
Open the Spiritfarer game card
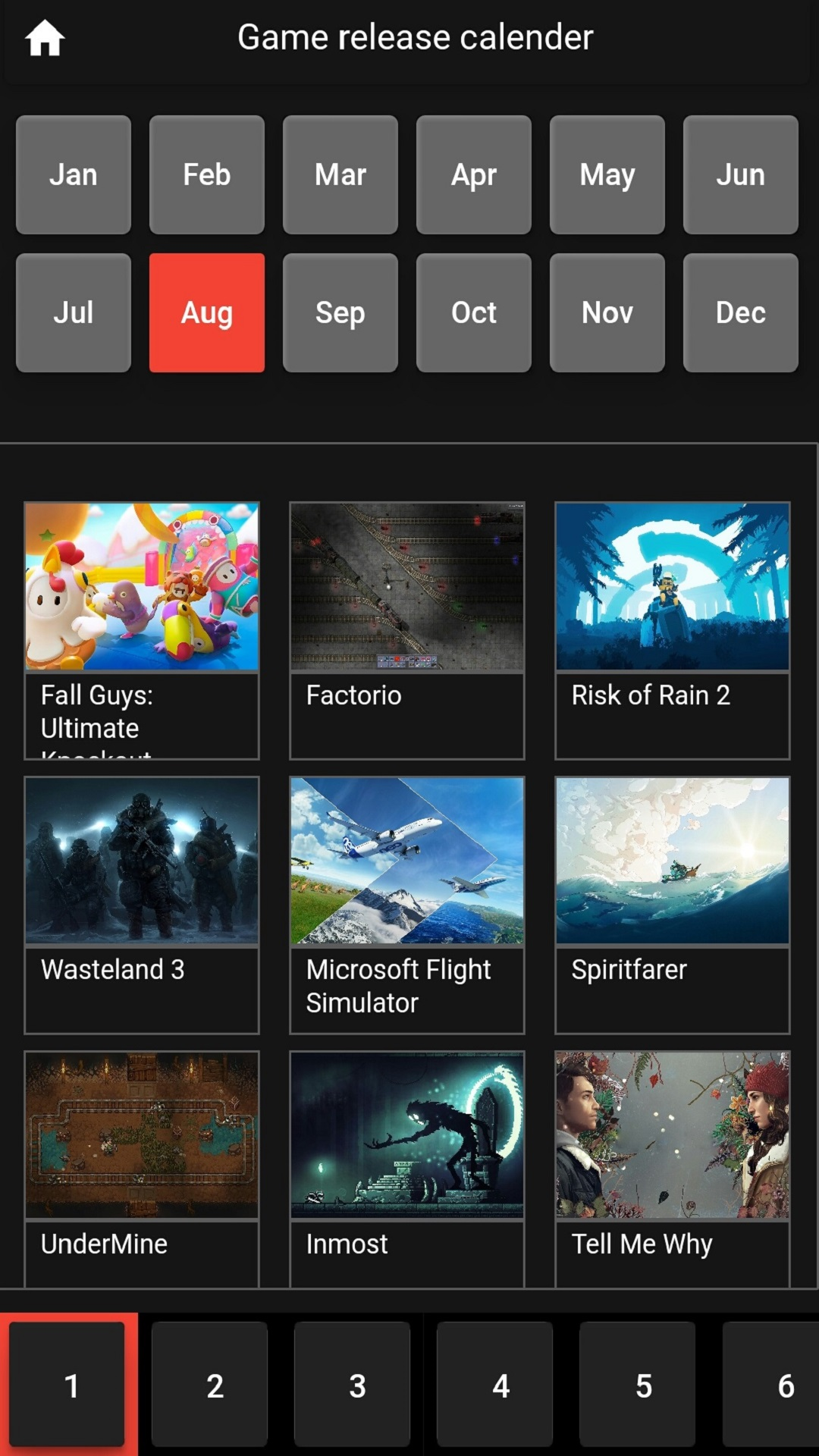tap(673, 904)
